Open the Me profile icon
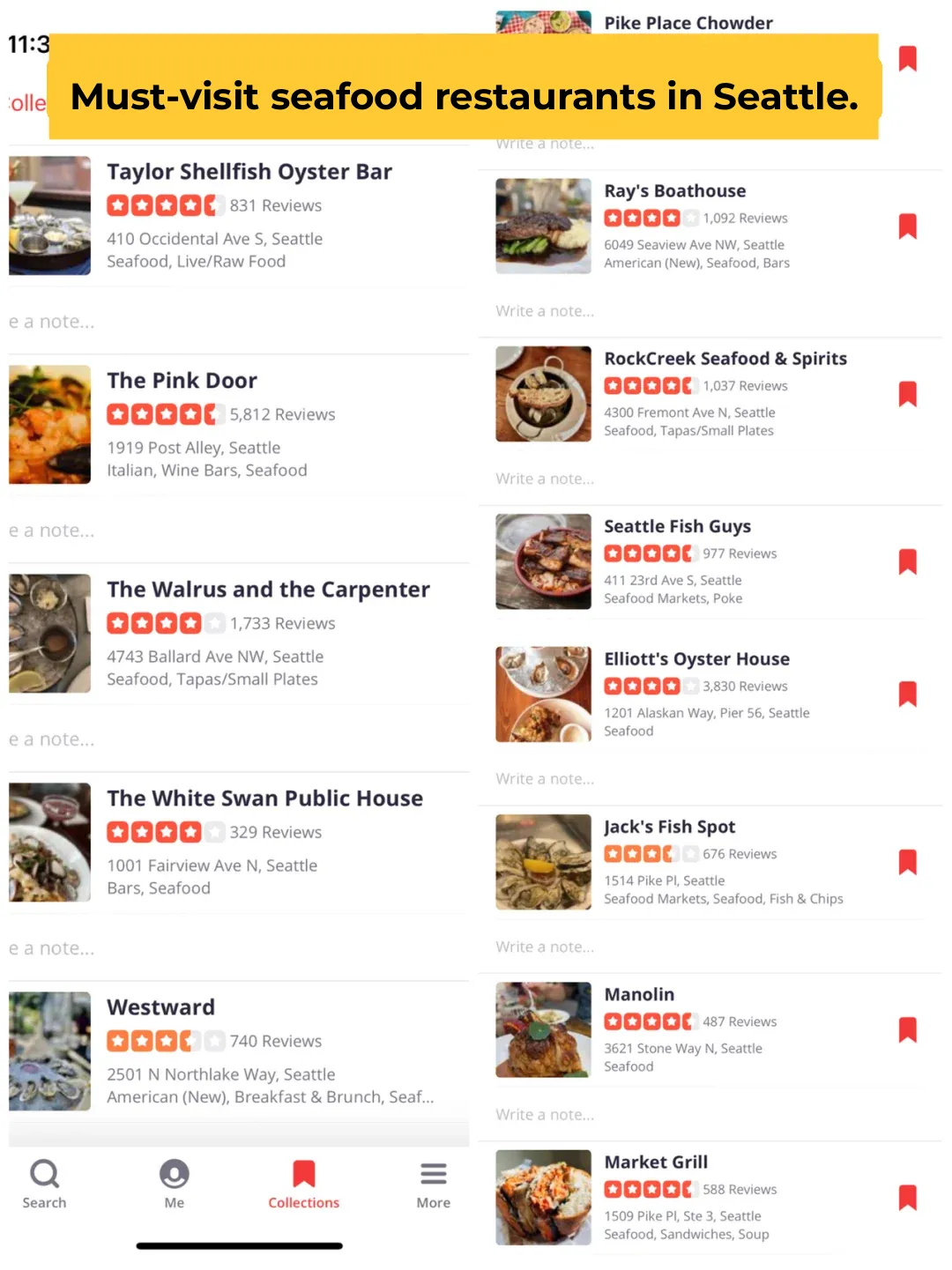Screen dimensions: 952x1270 tap(174, 1173)
